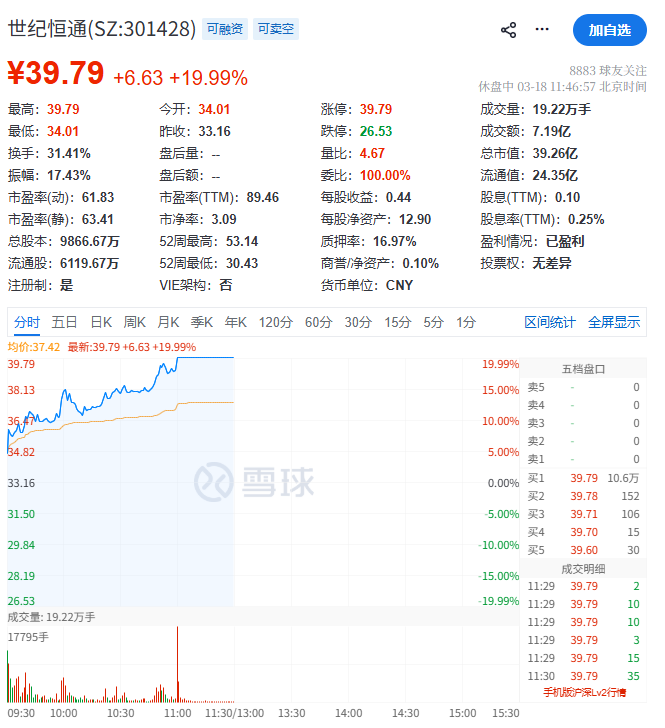Switch to the 120分 interval
The image size is (665, 728).
click(275, 322)
